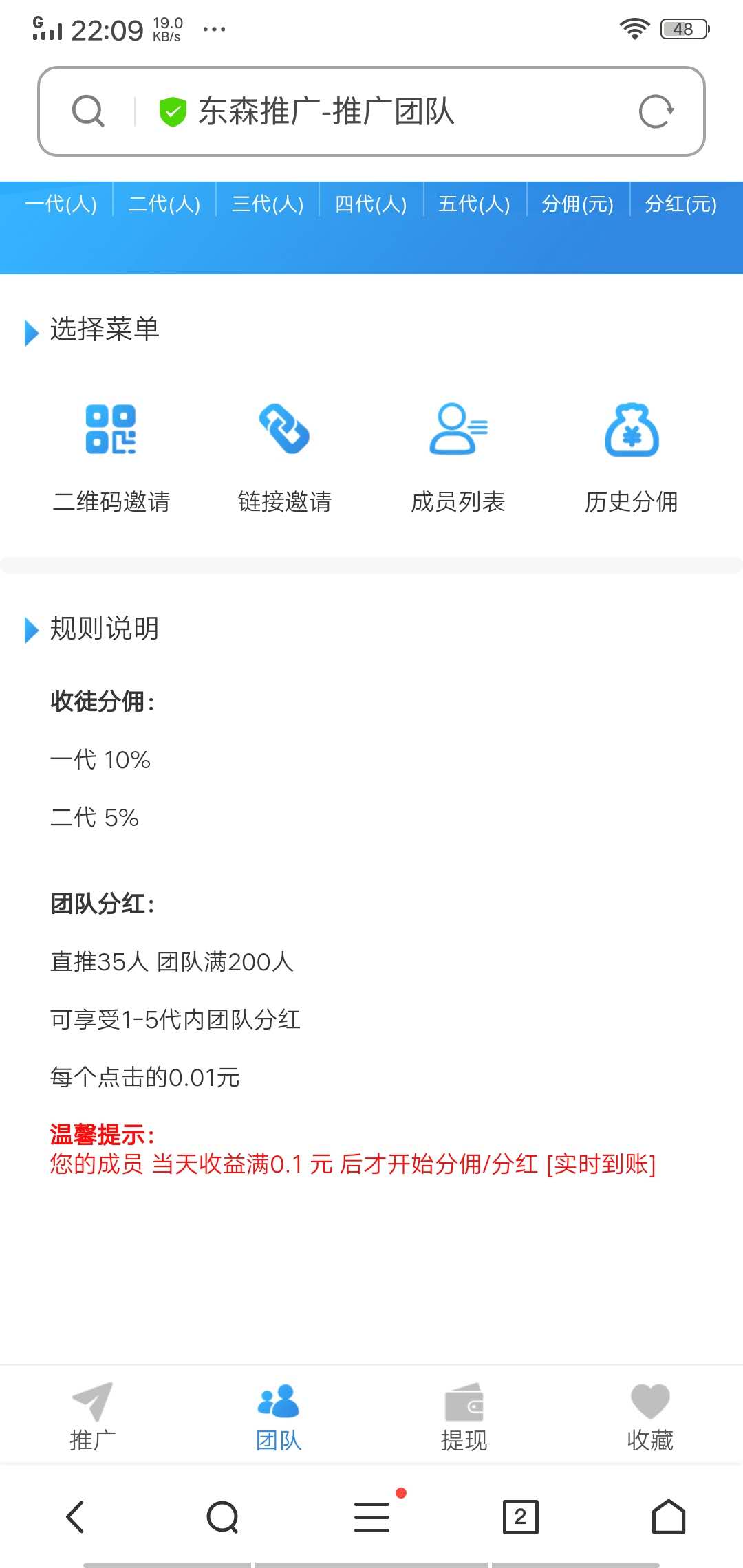743x1568 pixels.
Task: Tap the address bar showing 东森推广-推广团队
Action: coord(371,111)
